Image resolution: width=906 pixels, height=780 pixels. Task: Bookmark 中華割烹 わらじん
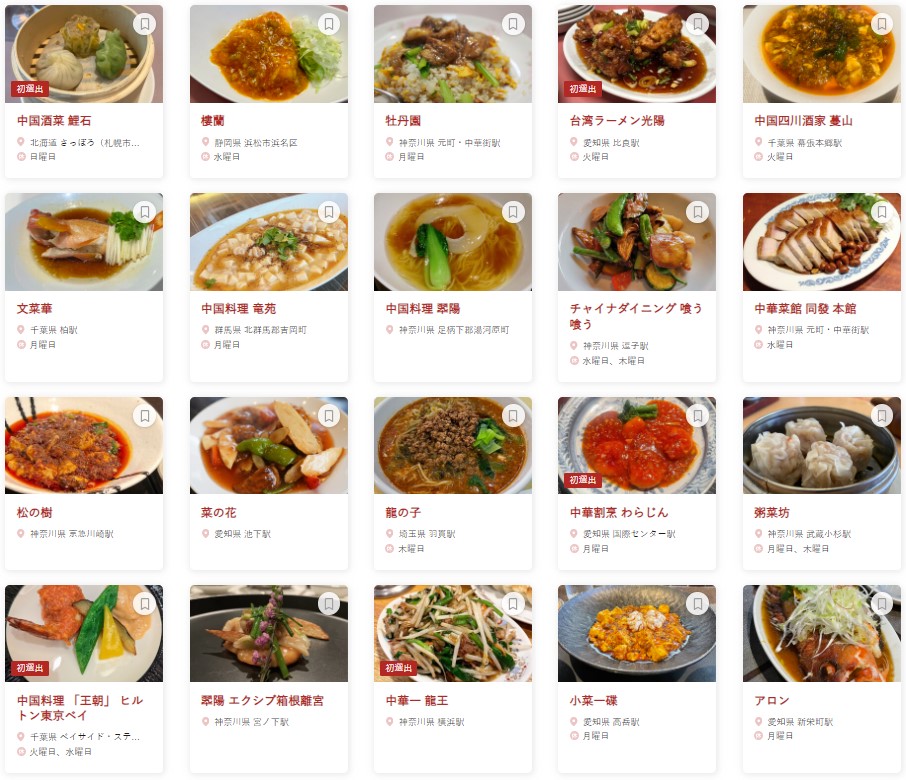(697, 416)
